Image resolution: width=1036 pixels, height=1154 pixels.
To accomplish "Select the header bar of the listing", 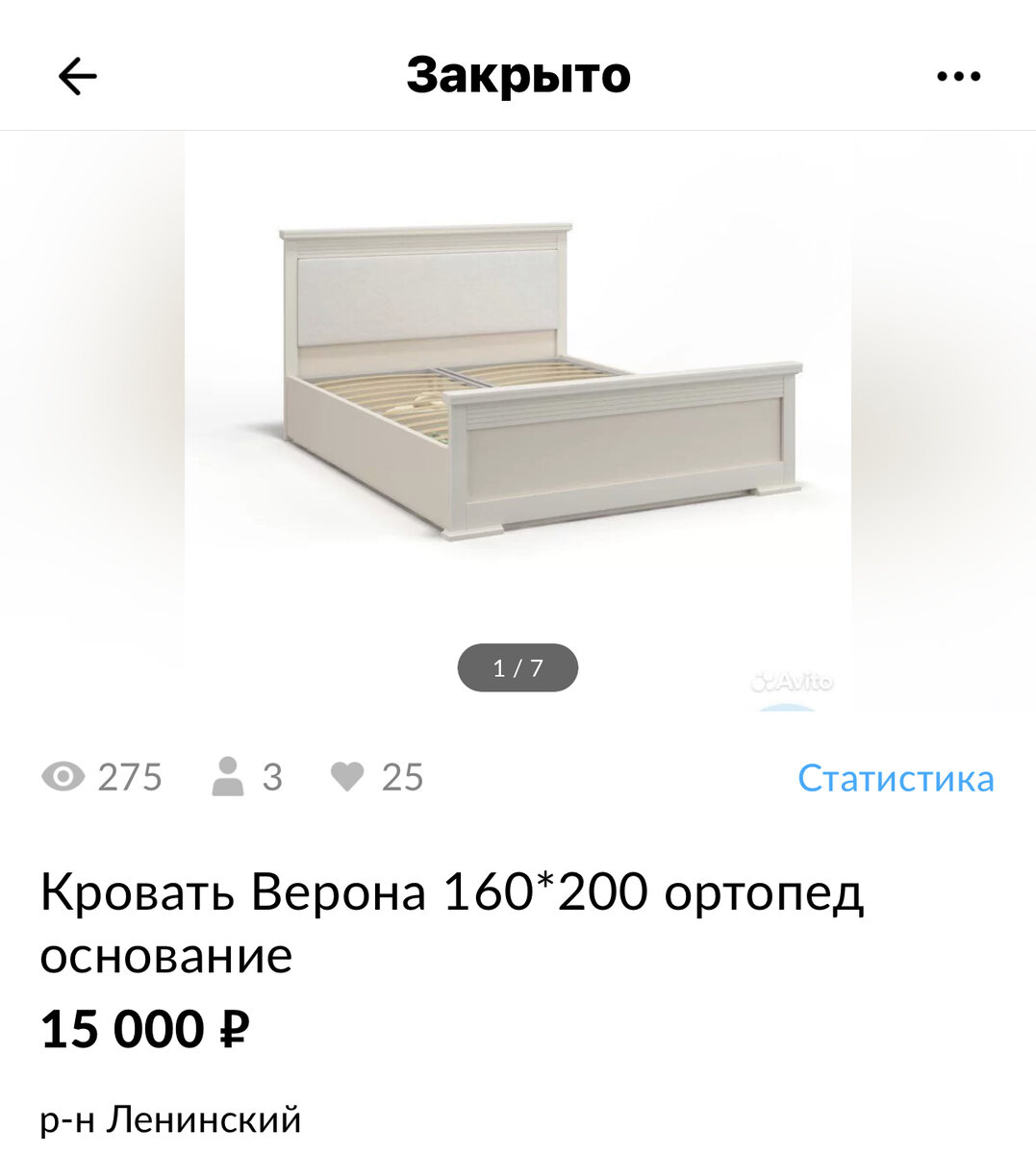I will tap(518, 75).
